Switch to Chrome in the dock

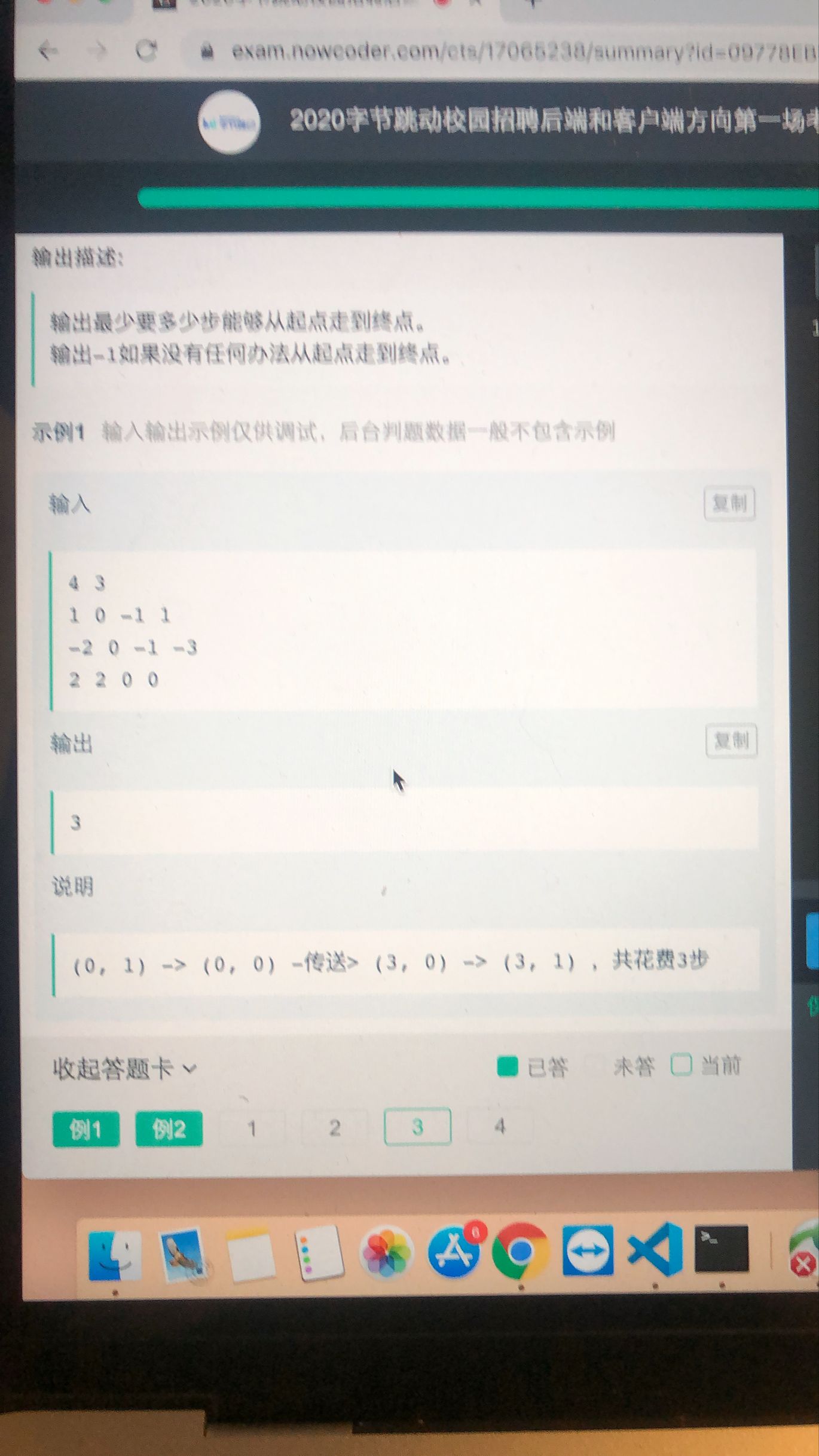pyautogui.click(x=521, y=1250)
